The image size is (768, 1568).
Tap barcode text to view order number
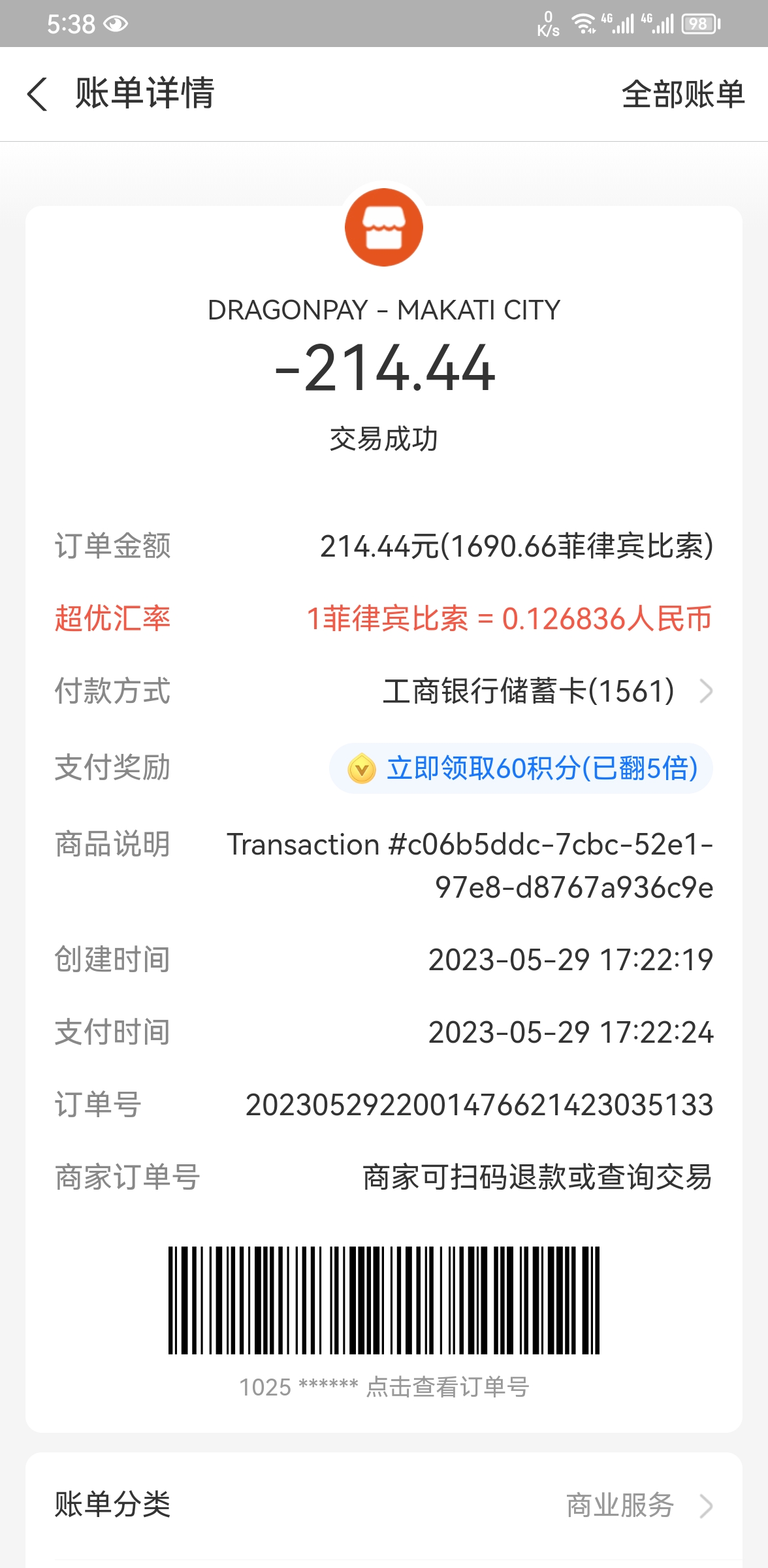[x=384, y=1386]
